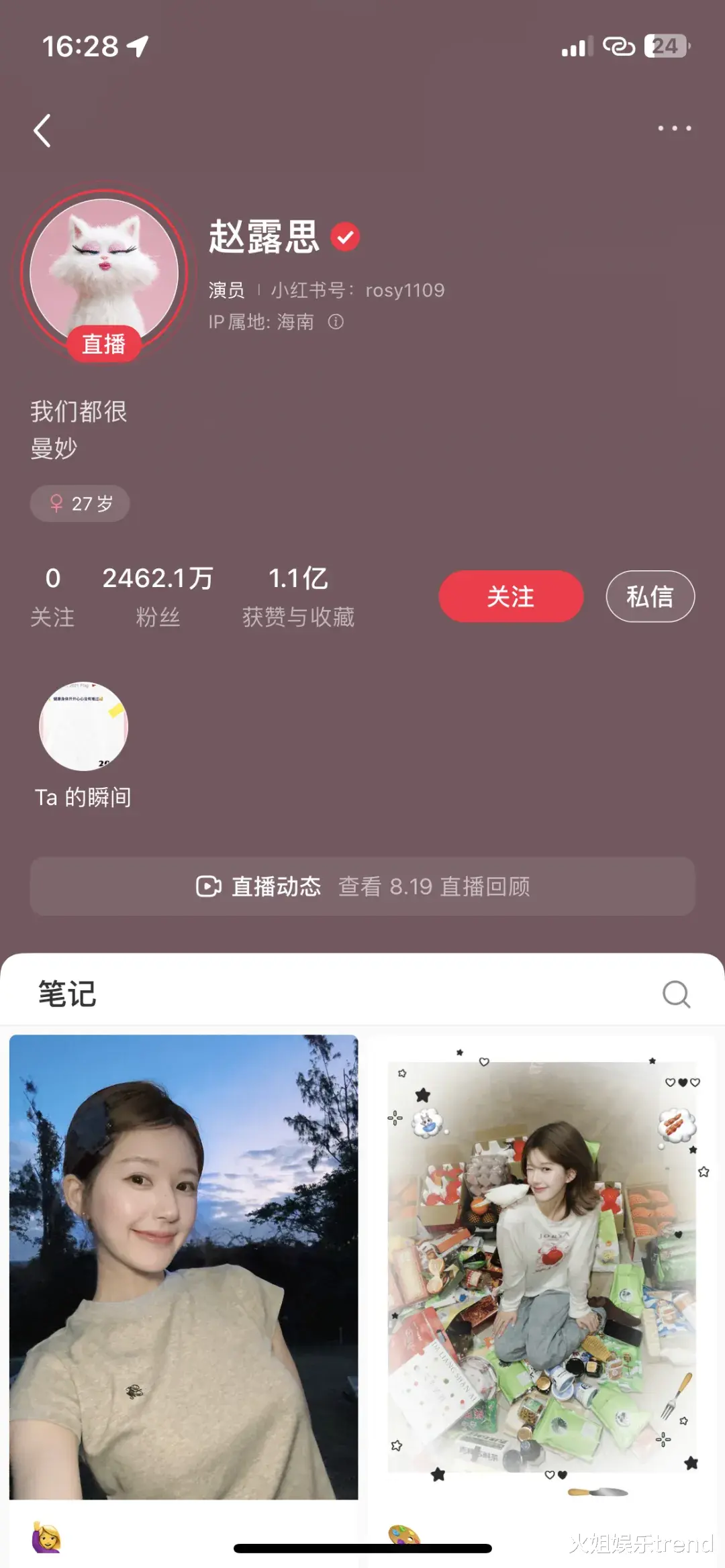Follow the account with the 关注 button
Image resolution: width=725 pixels, height=1568 pixels.
coord(510,596)
